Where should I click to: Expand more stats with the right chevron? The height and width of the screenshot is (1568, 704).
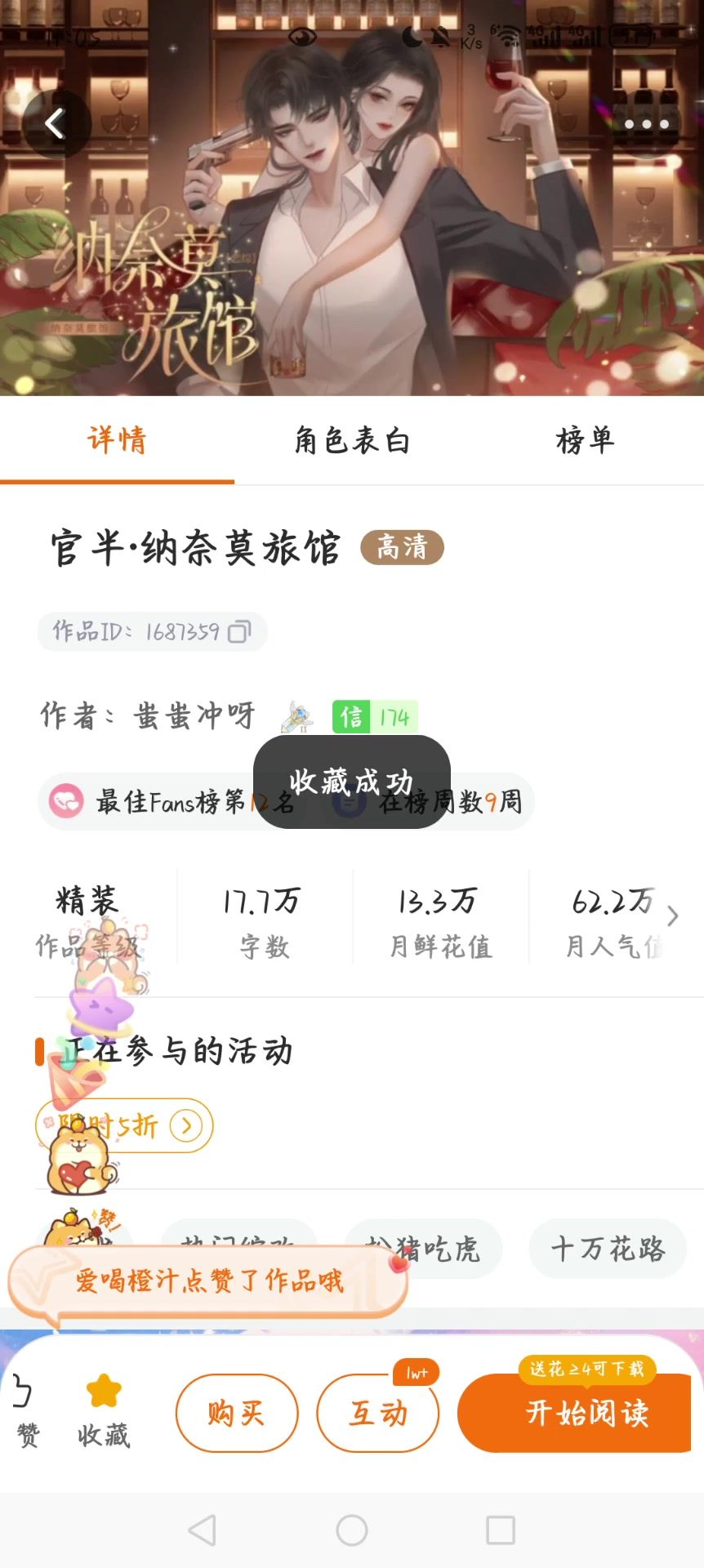672,916
